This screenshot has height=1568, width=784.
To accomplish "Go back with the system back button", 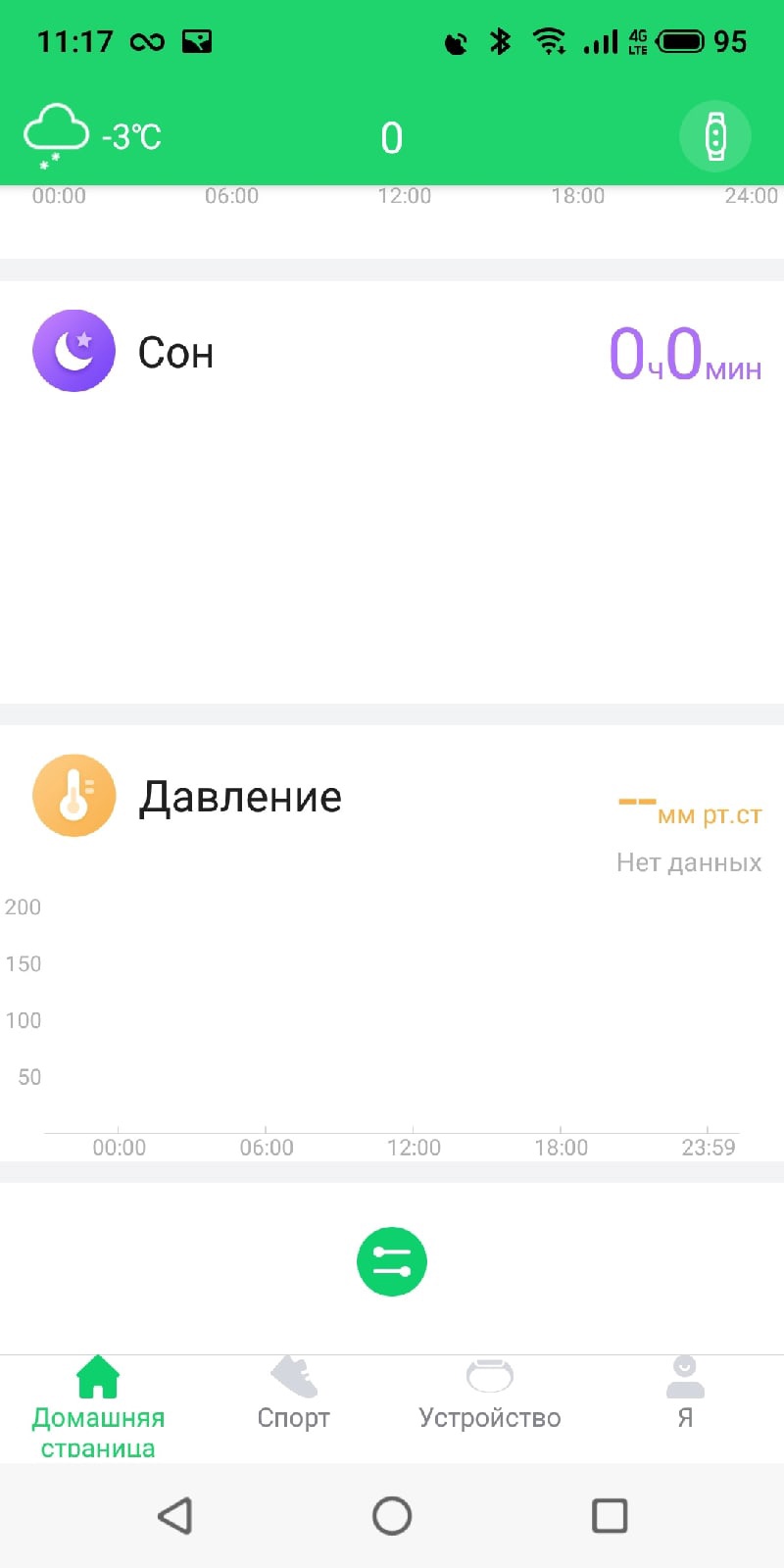I will pos(174,1515).
